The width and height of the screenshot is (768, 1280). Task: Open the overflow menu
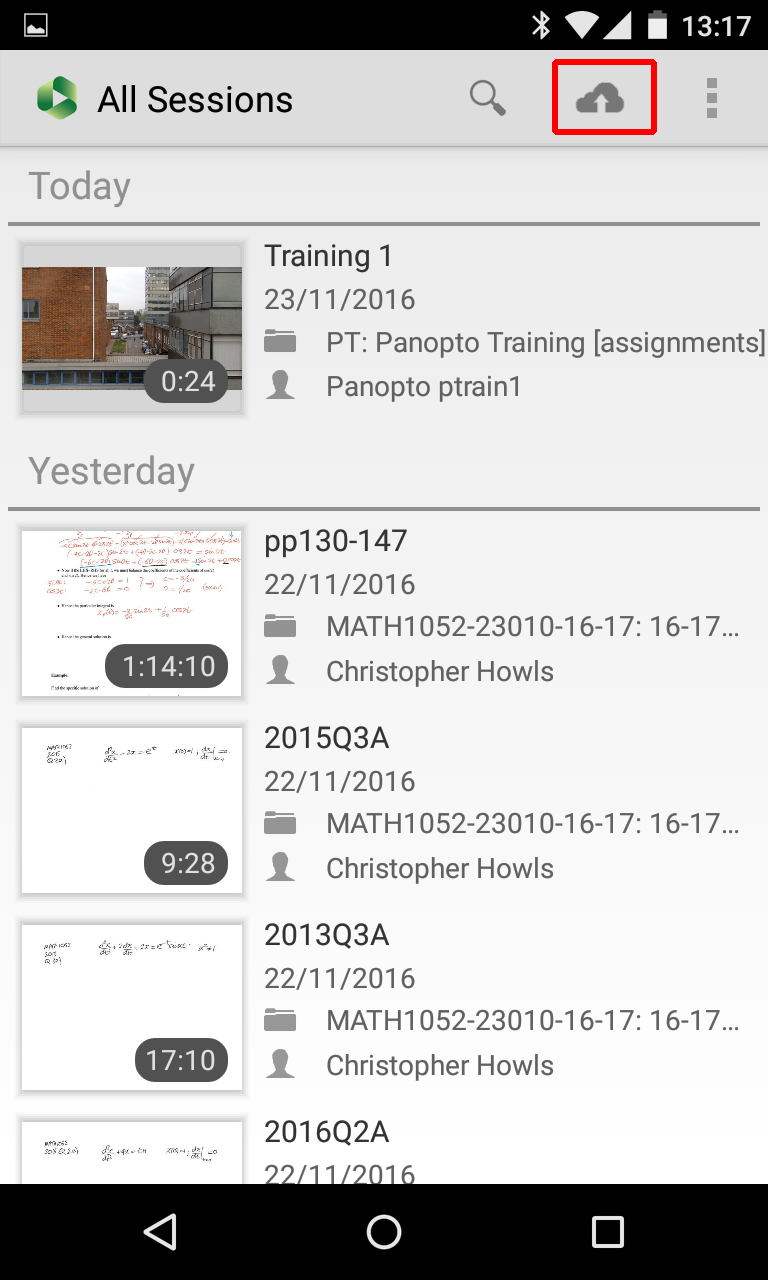coord(711,98)
